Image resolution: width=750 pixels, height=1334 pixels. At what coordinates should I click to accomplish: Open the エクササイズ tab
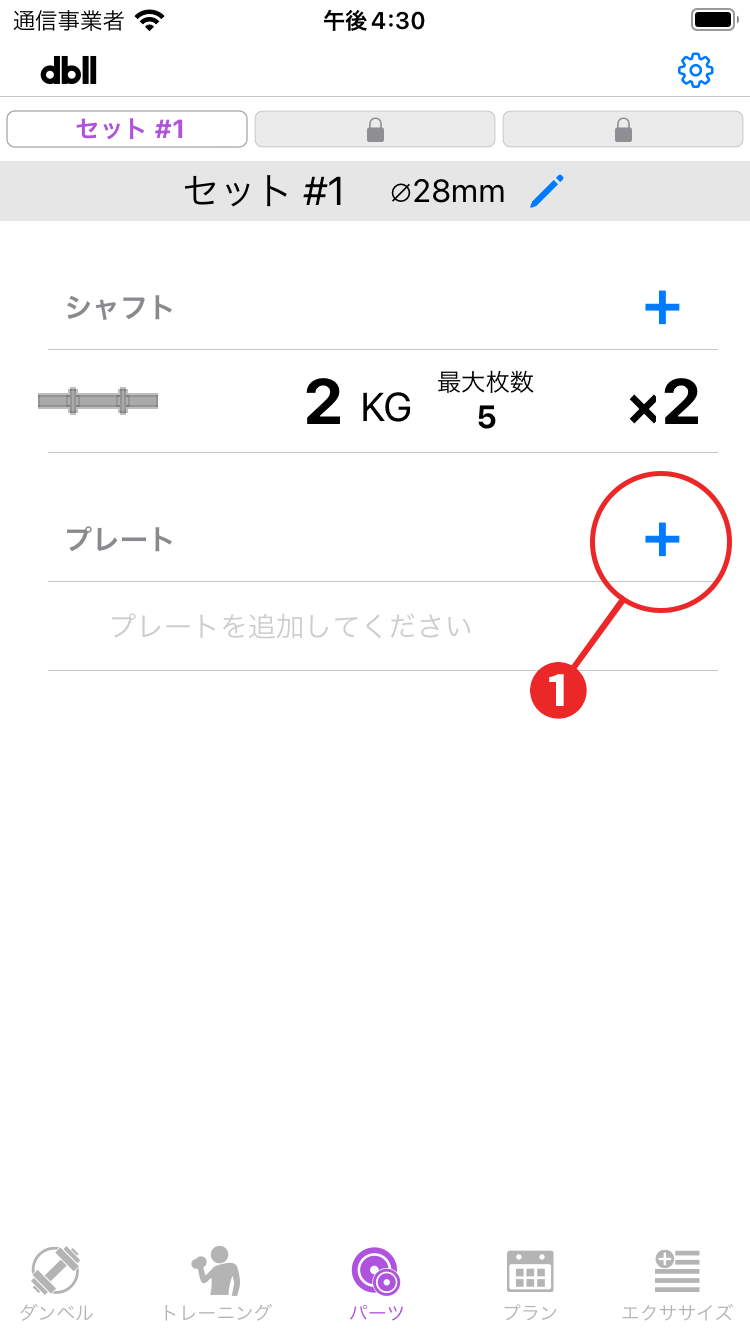[x=677, y=1283]
